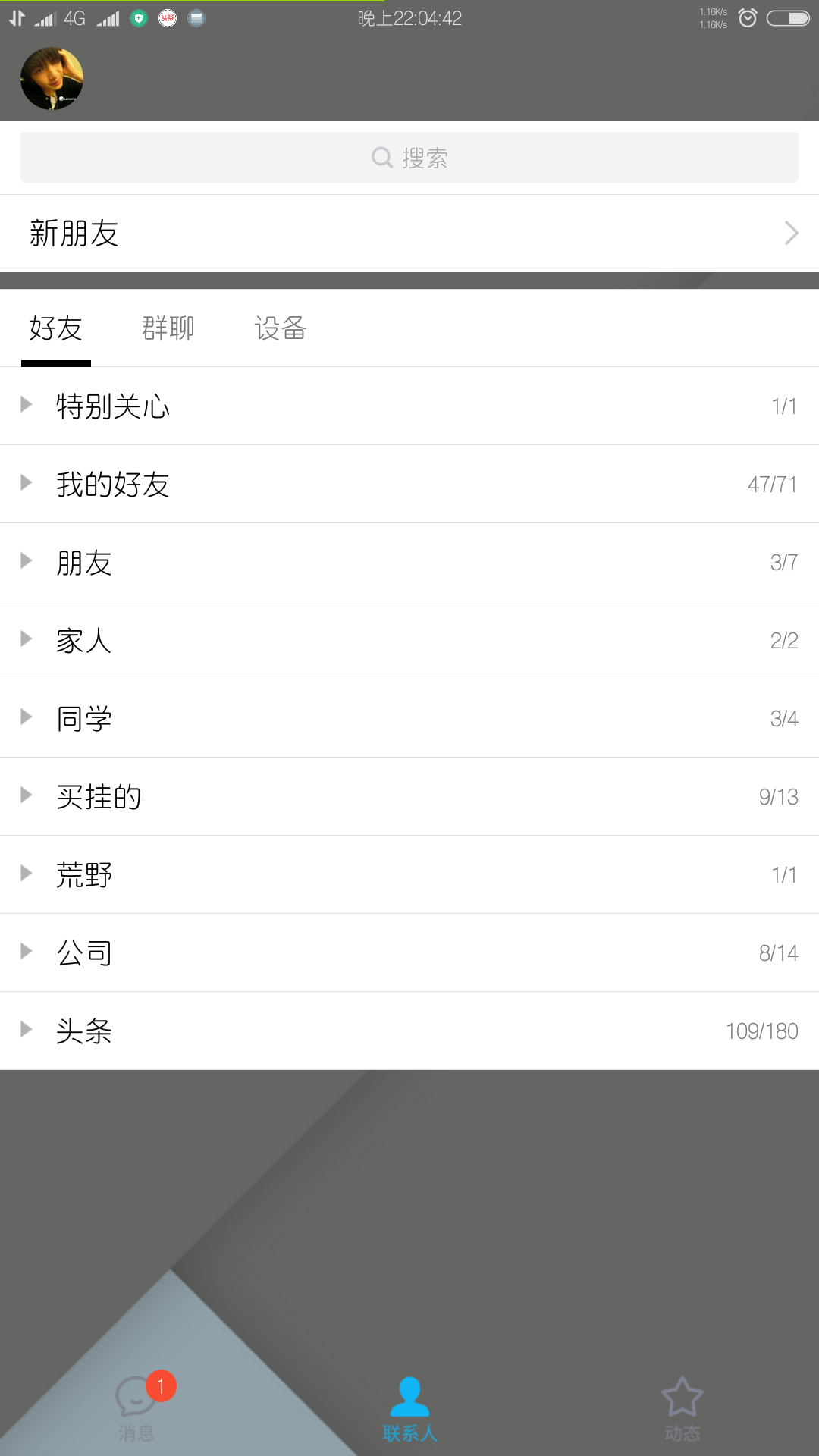Tap the 搜索 search box
This screenshot has height=1456, width=819.
(x=409, y=158)
